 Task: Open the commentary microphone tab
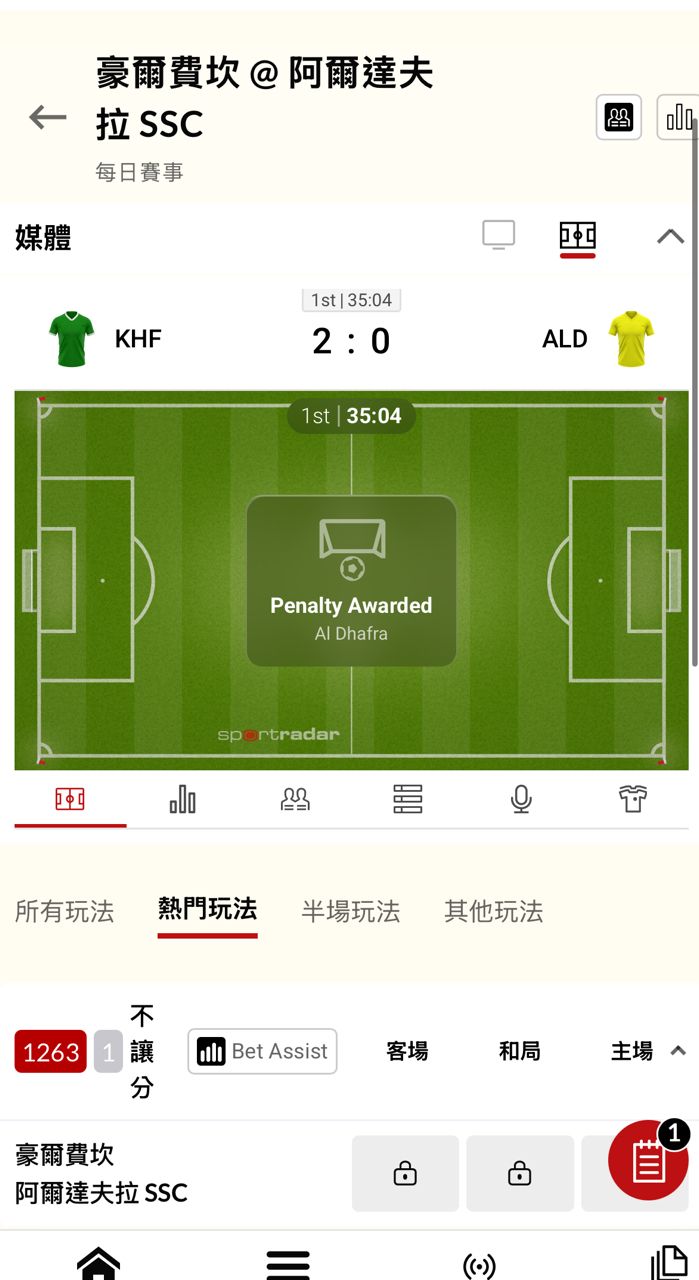point(521,799)
